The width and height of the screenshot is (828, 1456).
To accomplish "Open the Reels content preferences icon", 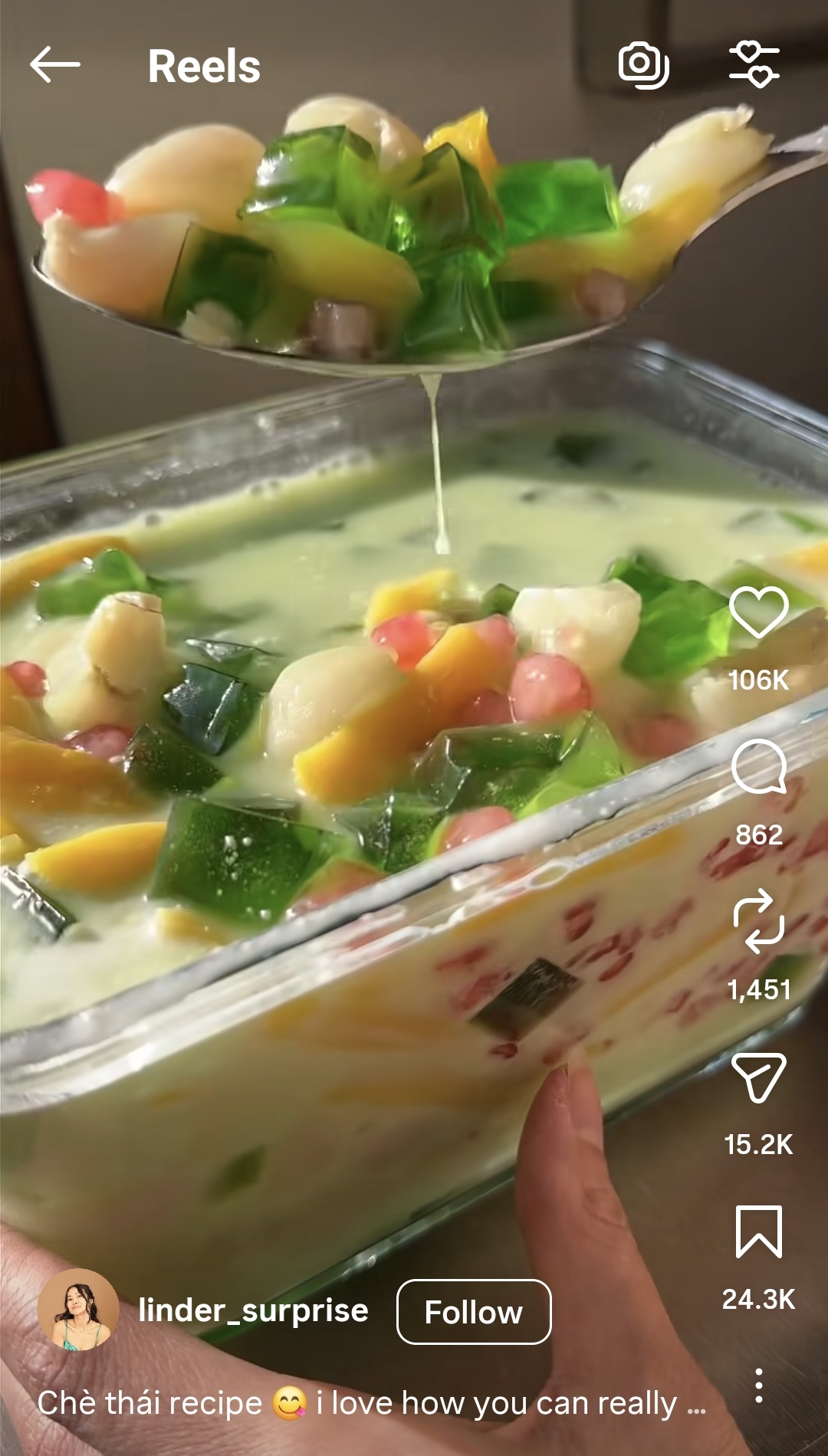I will pyautogui.click(x=754, y=65).
